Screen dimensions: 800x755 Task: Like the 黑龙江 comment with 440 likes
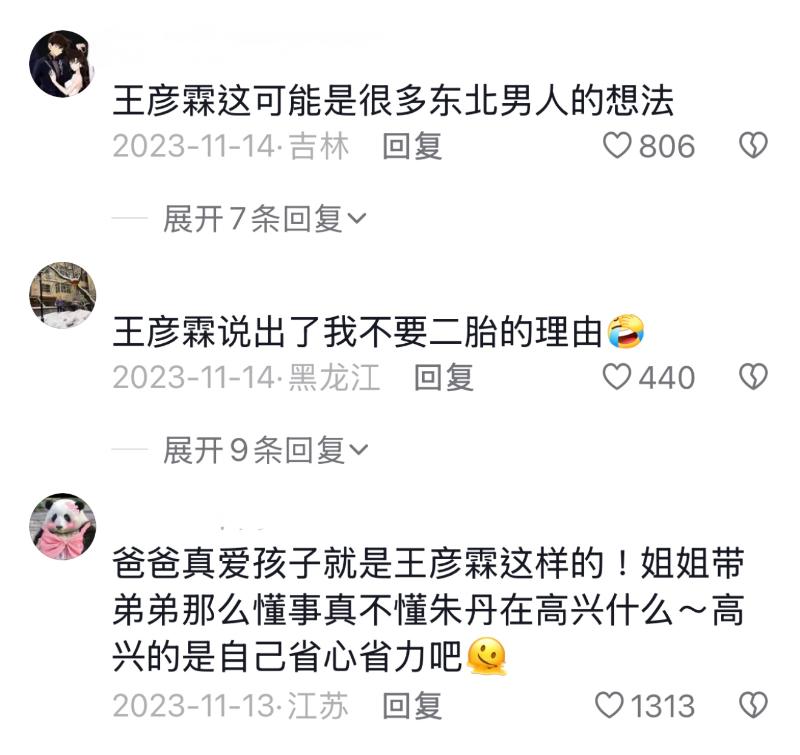pyautogui.click(x=619, y=377)
